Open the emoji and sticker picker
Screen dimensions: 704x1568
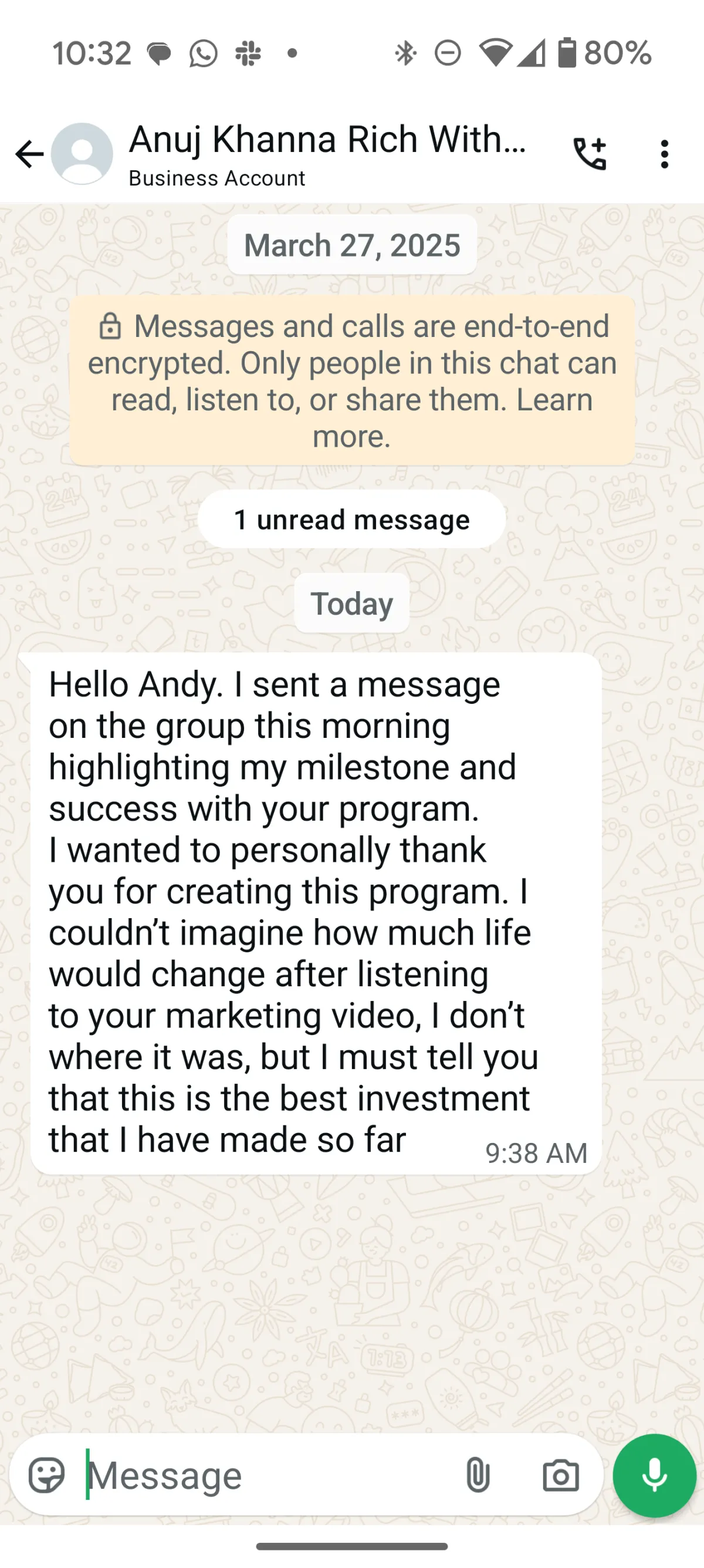tap(47, 1475)
